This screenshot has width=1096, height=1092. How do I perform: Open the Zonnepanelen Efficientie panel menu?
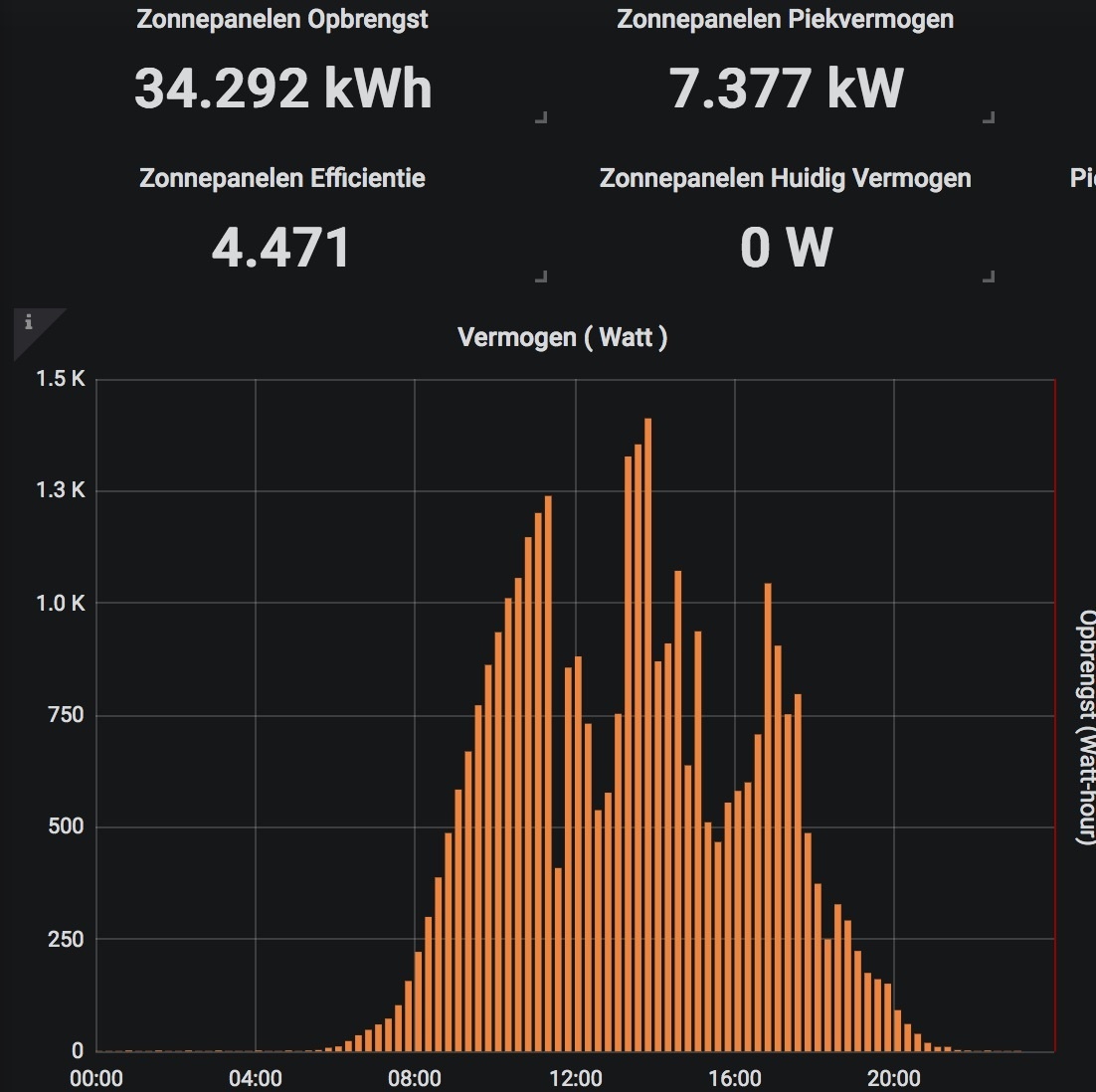282,179
